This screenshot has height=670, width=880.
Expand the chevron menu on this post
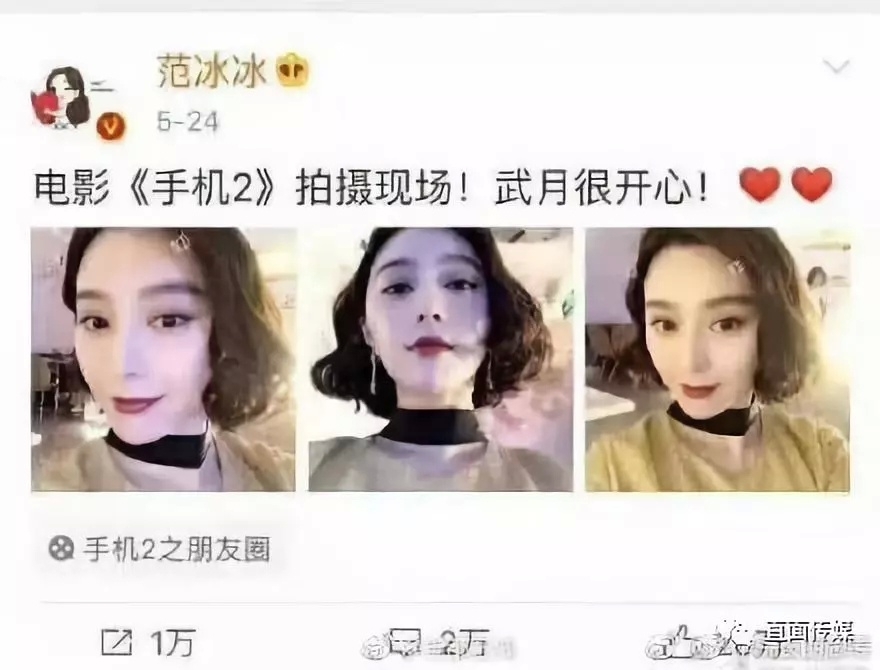pyautogui.click(x=835, y=68)
